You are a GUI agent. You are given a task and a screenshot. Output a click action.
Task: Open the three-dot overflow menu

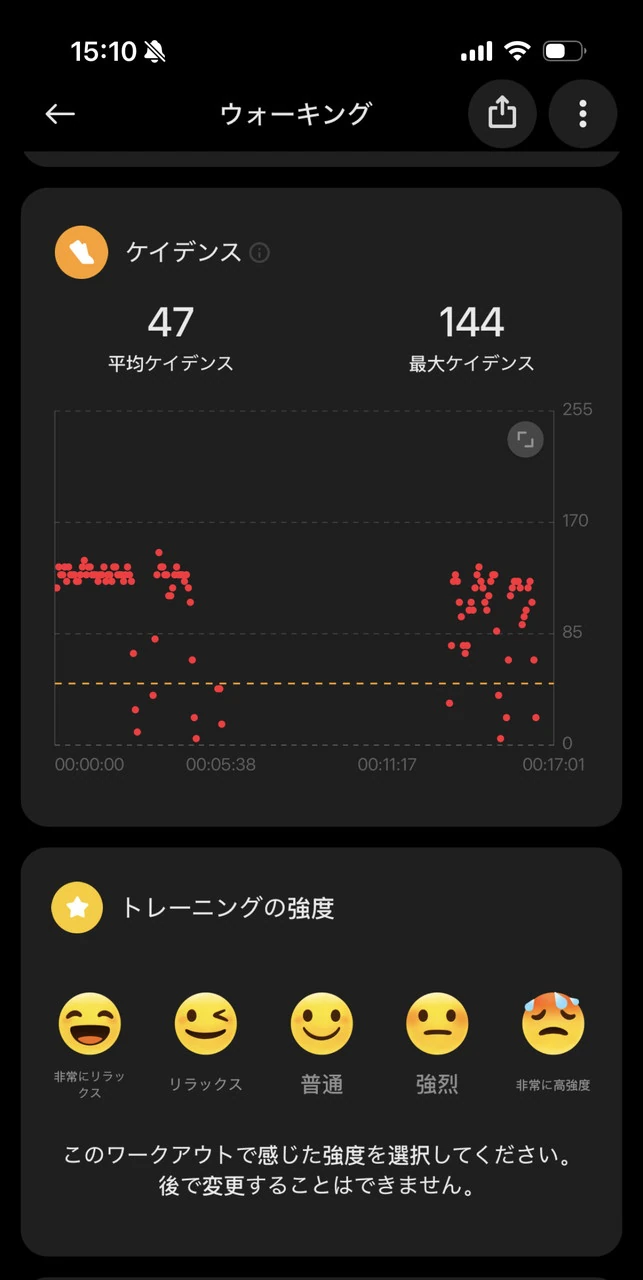(x=582, y=114)
